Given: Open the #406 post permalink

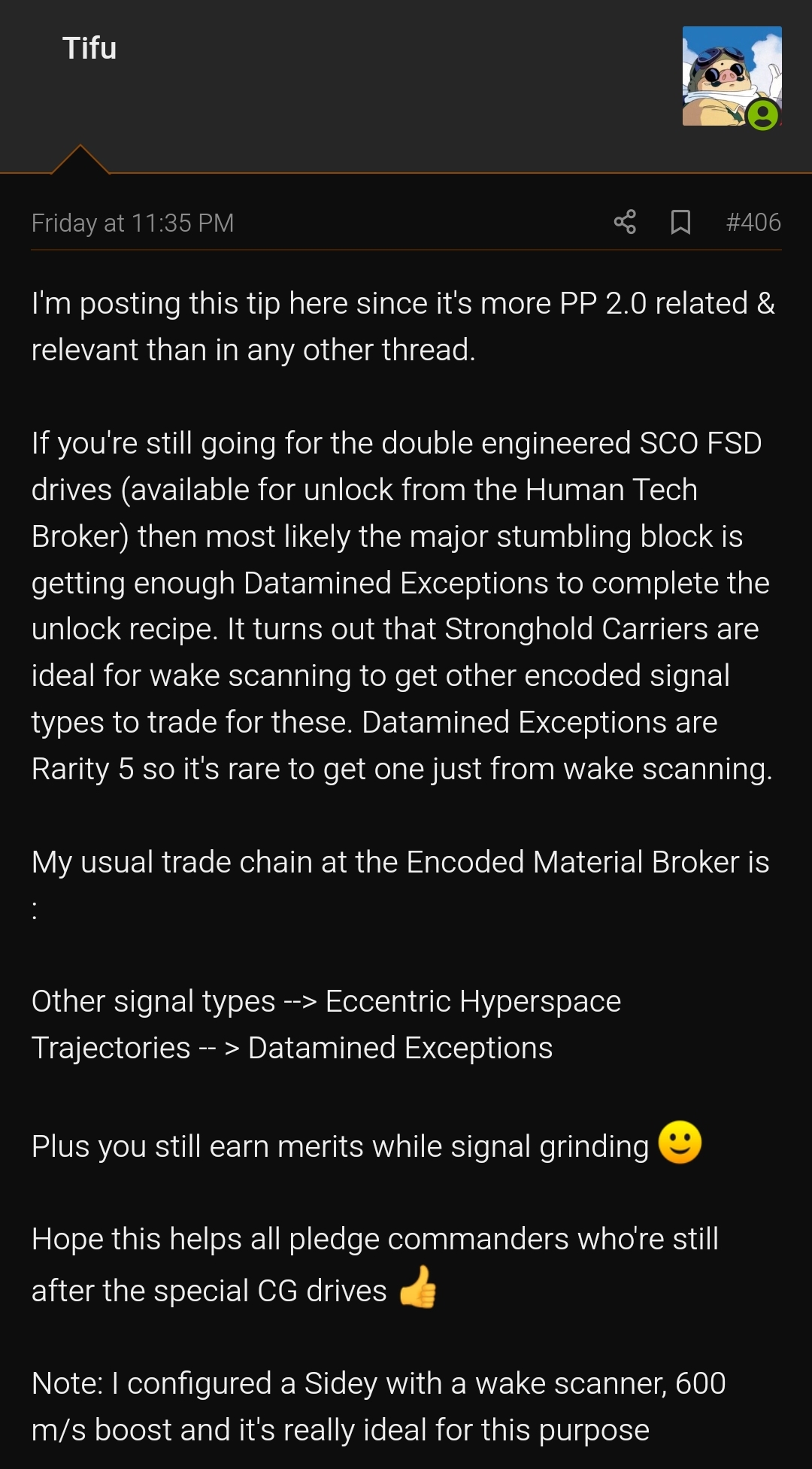Looking at the screenshot, I should pos(753,222).
